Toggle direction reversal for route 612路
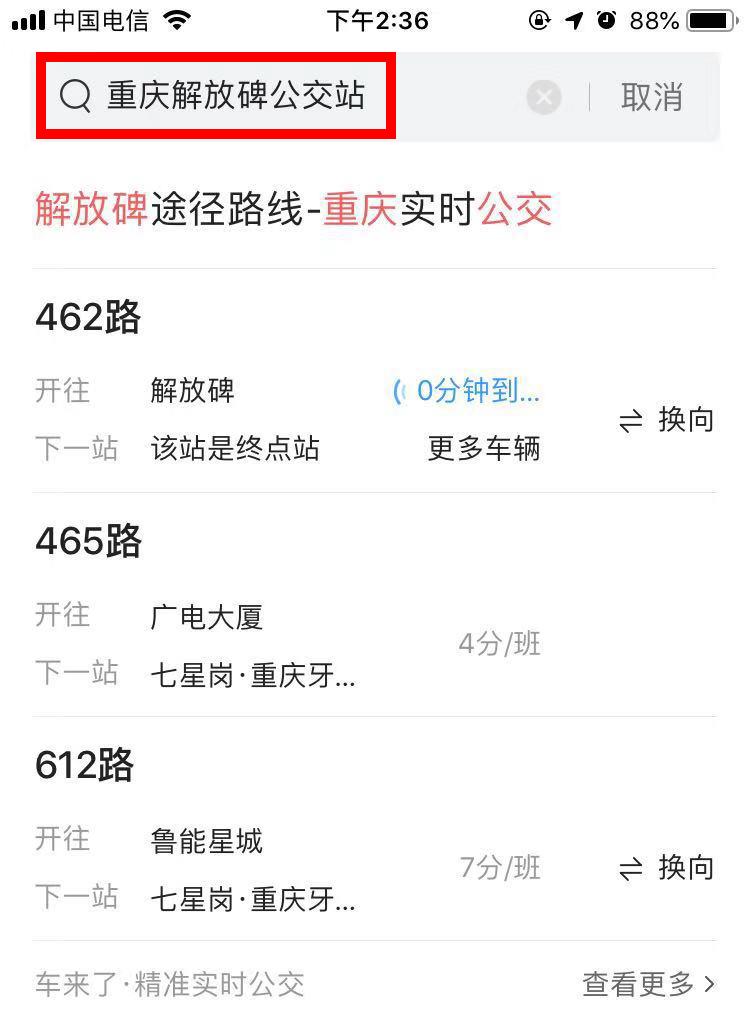The width and height of the screenshot is (750, 1028). pyautogui.click(x=666, y=869)
